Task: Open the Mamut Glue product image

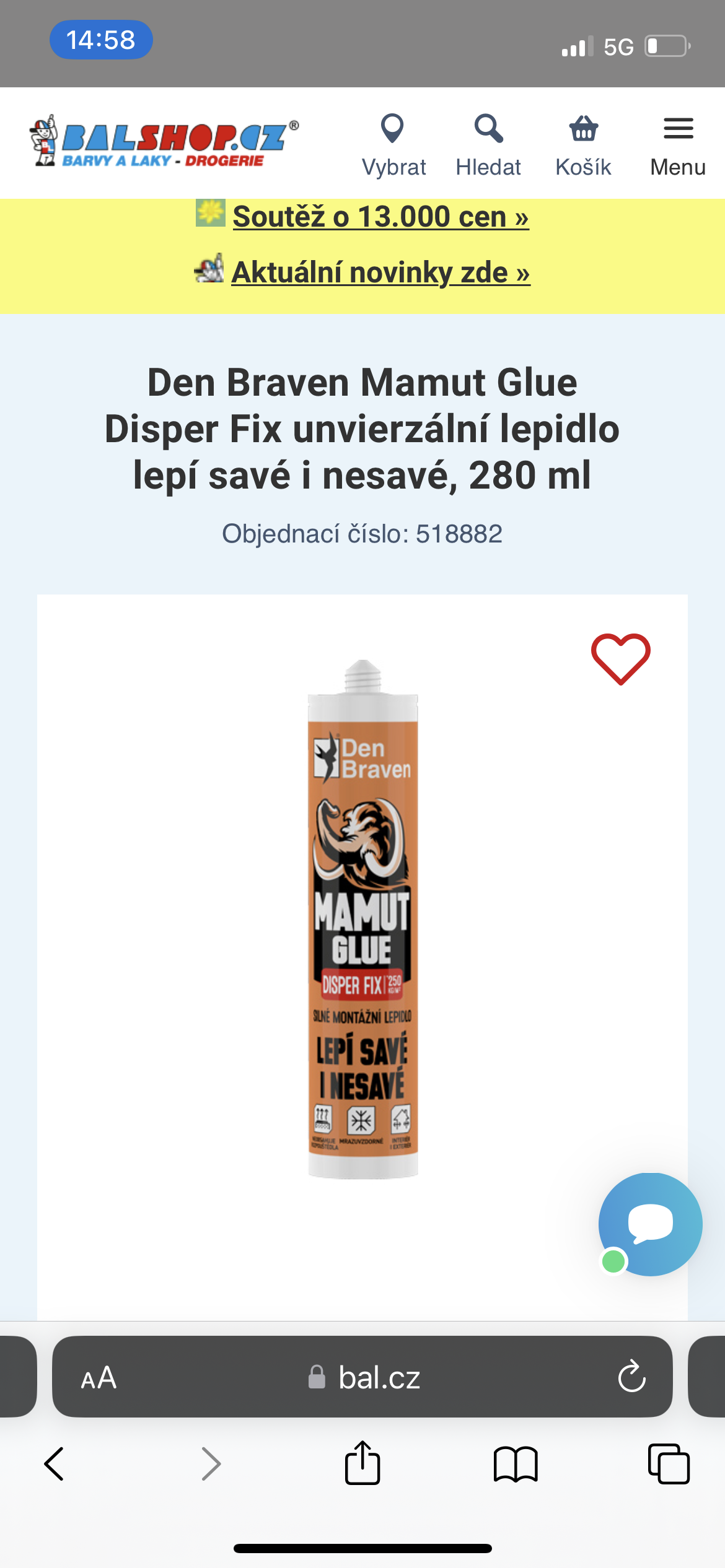Action: click(x=363, y=920)
